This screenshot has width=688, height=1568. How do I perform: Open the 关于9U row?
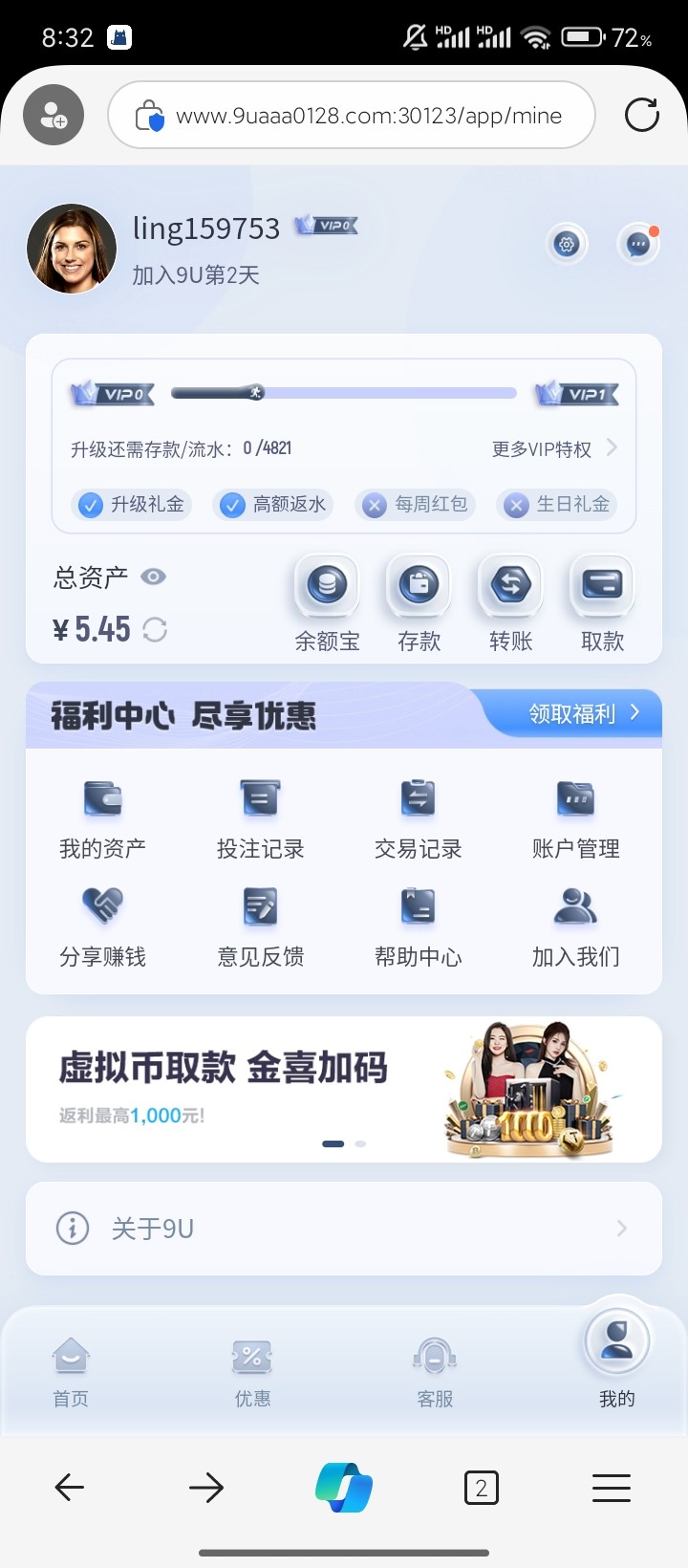point(344,1228)
